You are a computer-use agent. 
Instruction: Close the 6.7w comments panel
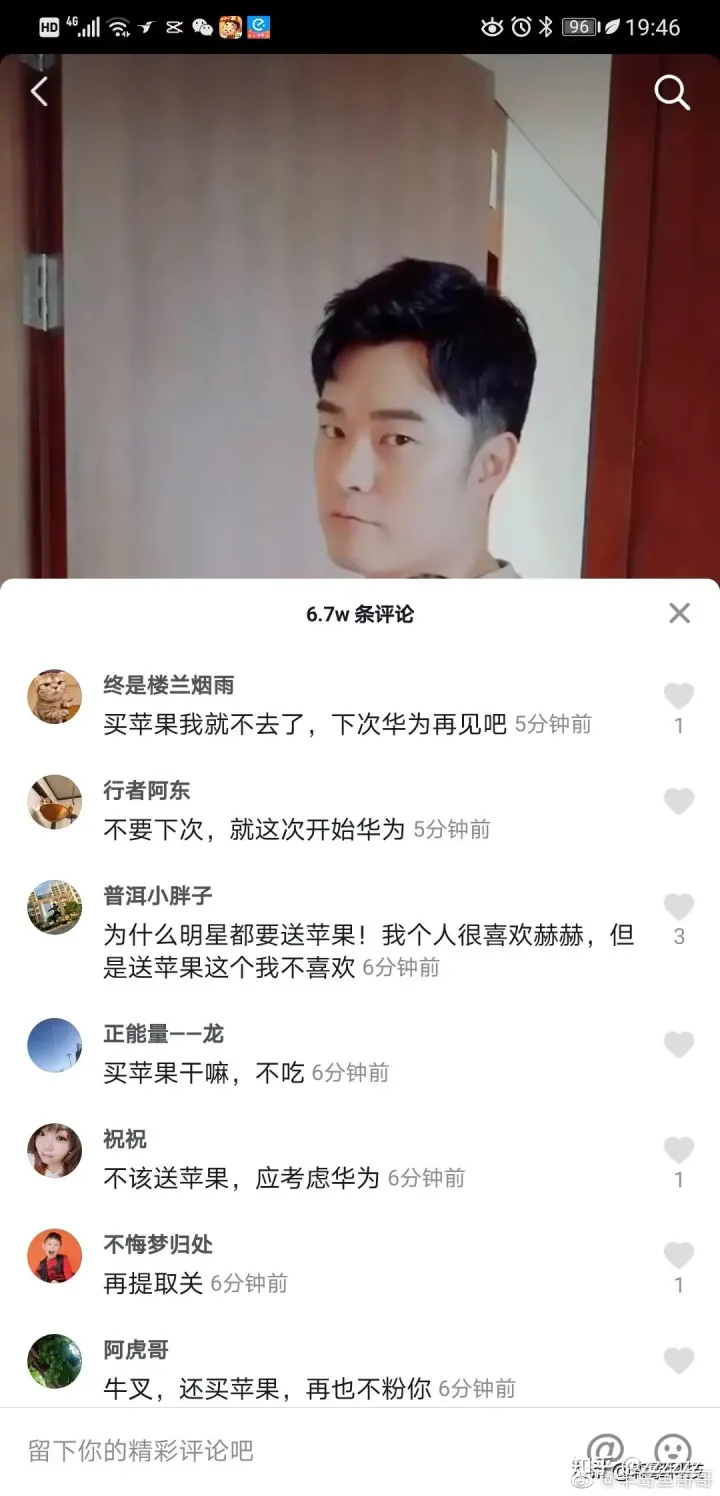[x=679, y=613]
